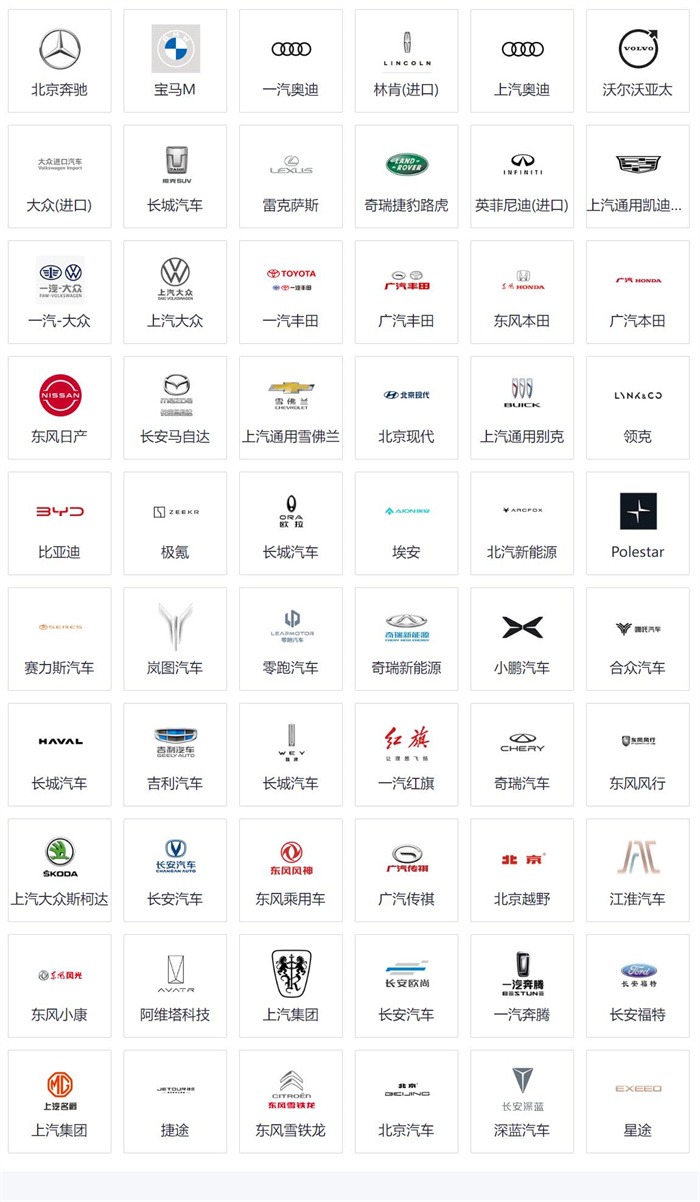Open the 奇瑞捷豹路虎 brand
Image resolution: width=700 pixels, height=1202 pixels.
(x=406, y=177)
